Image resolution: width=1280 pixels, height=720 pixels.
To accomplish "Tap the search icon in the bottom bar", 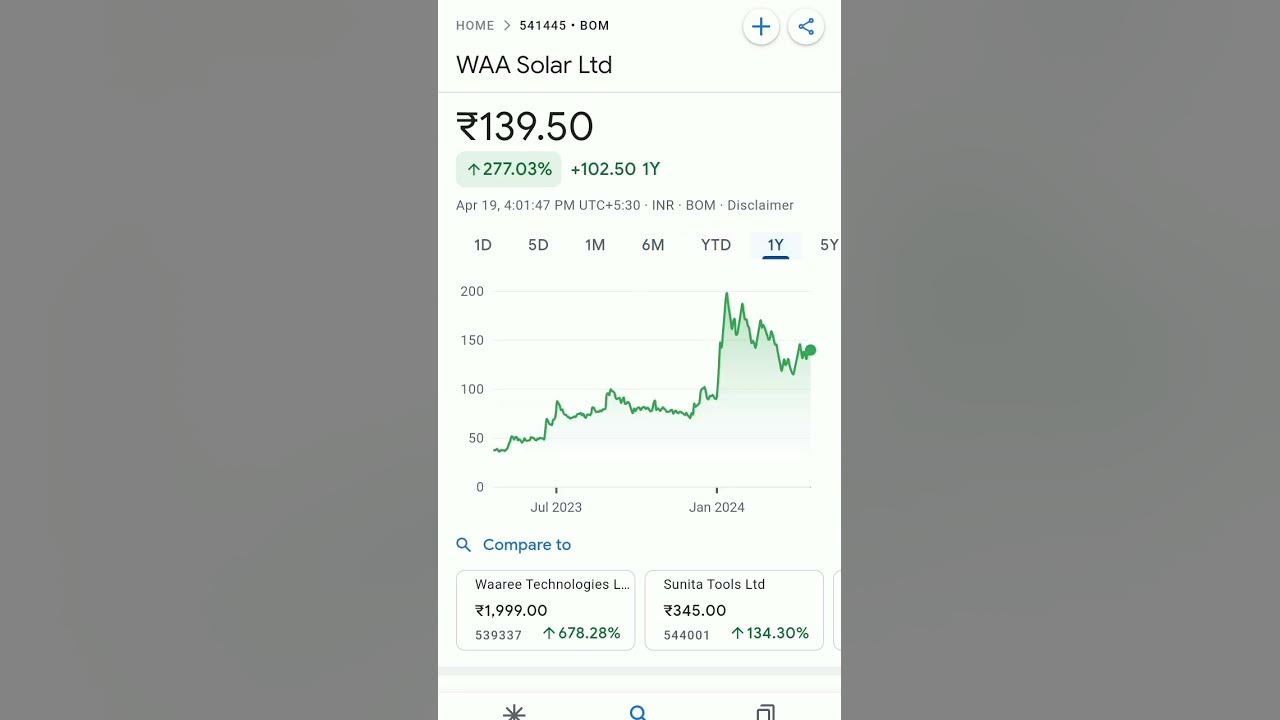I will point(638,712).
